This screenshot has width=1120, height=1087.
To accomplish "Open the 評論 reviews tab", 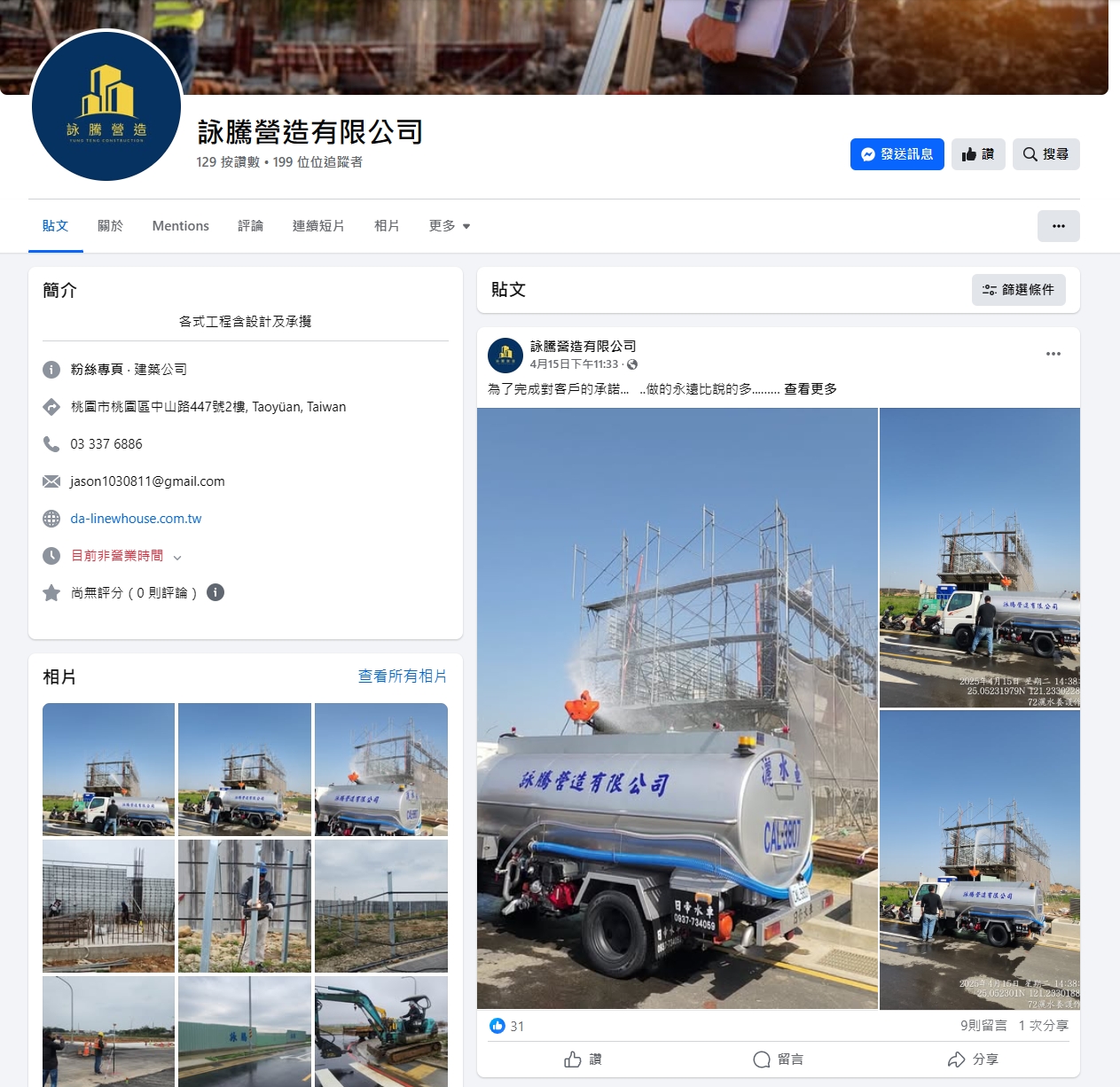I will tap(250, 226).
